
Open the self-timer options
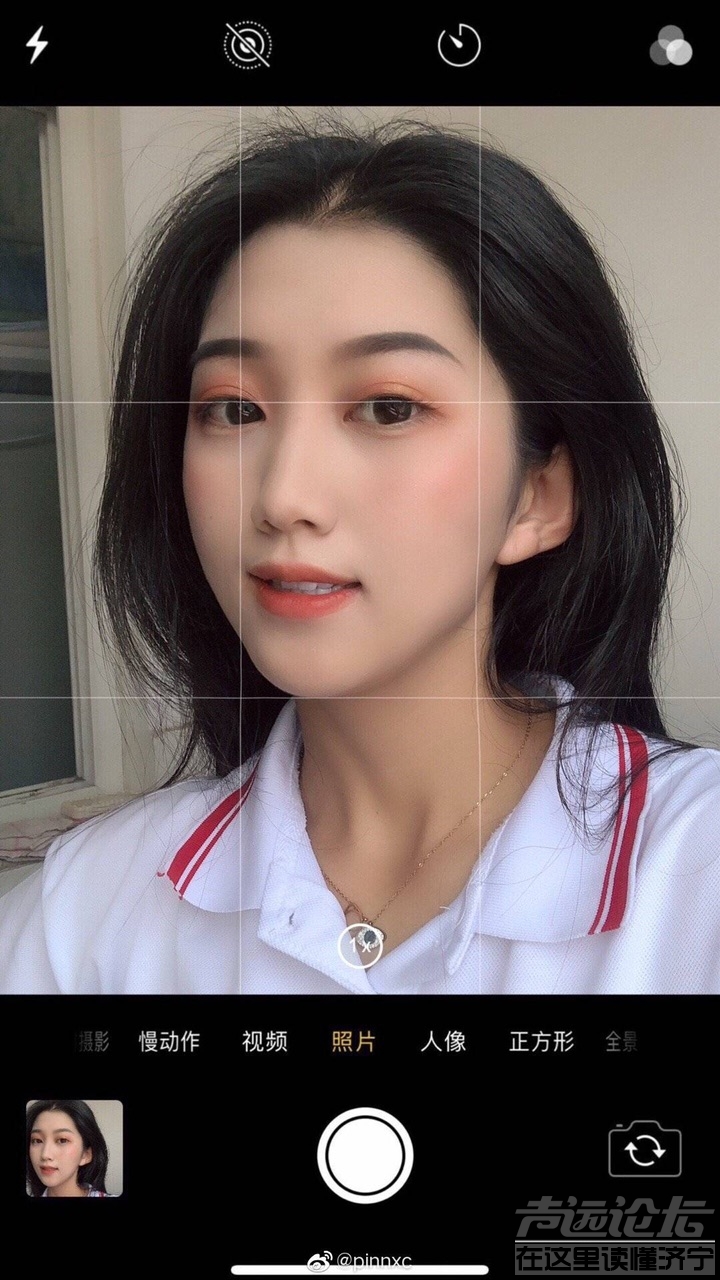tap(459, 45)
